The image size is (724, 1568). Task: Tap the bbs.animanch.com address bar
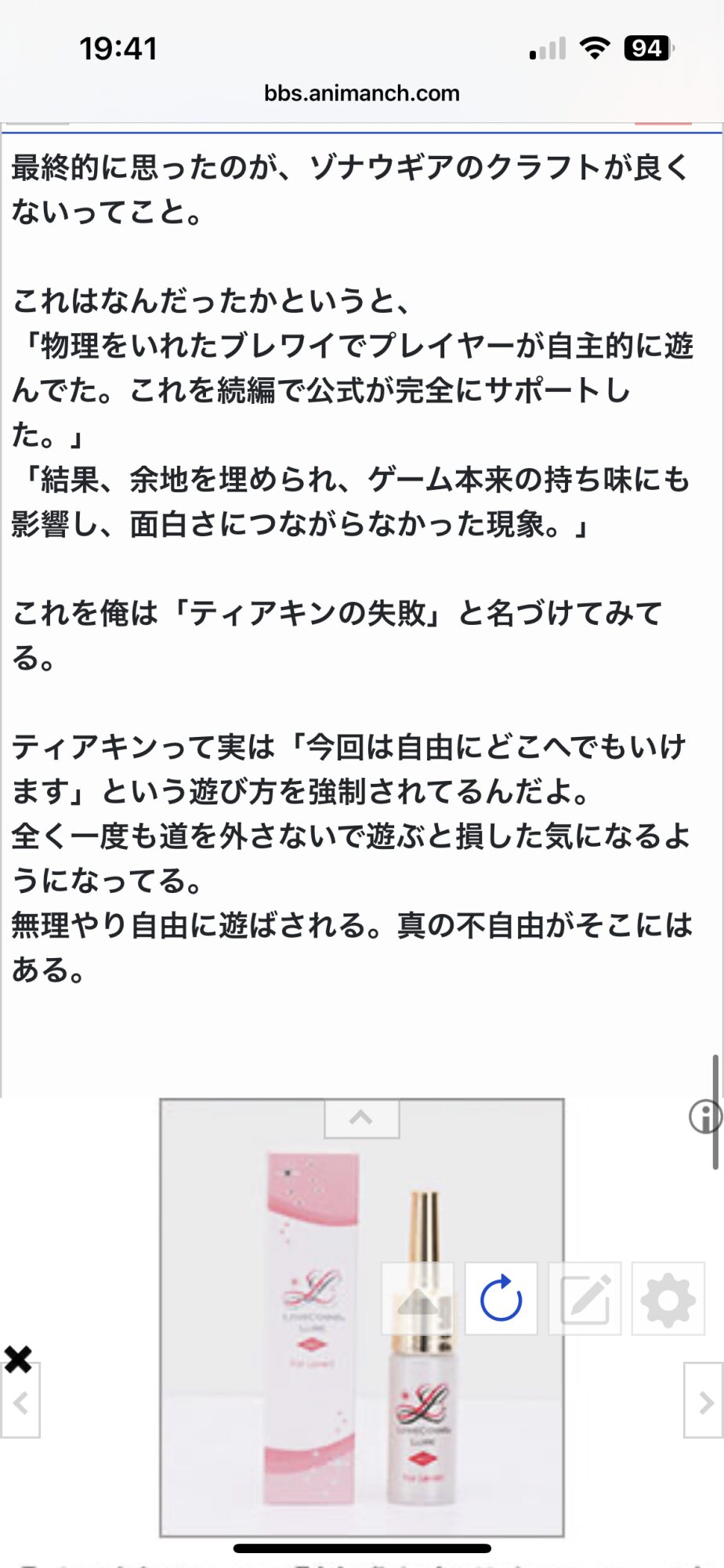pos(361,93)
